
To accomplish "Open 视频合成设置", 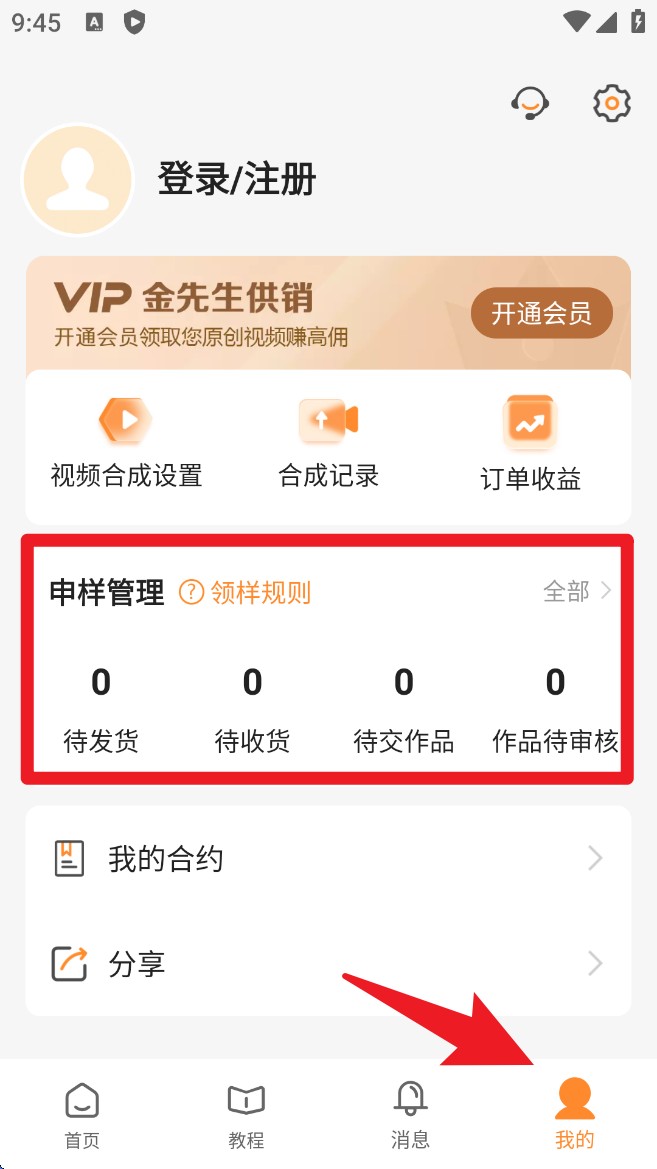I will [x=126, y=443].
